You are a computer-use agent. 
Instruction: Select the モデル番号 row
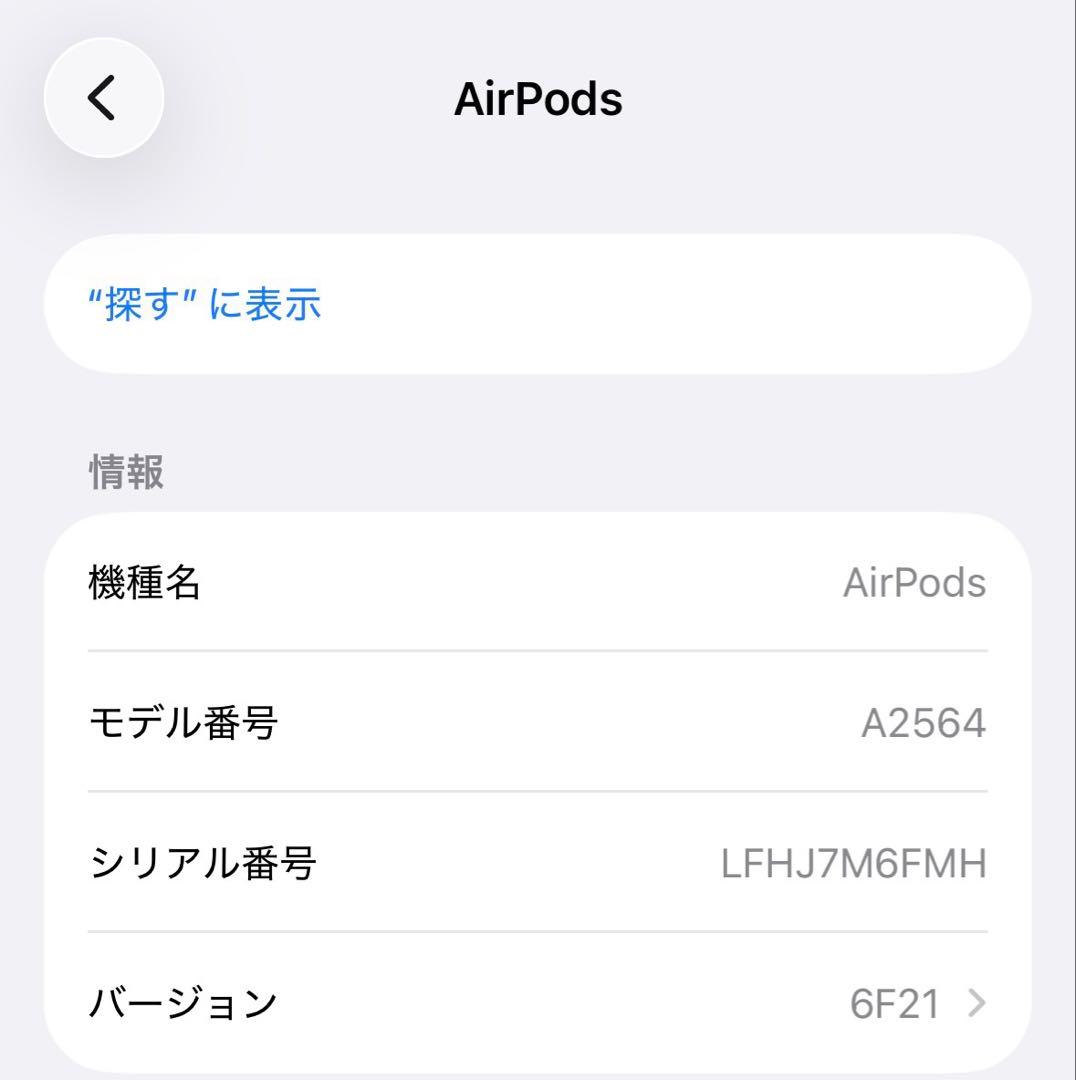pyautogui.click(x=540, y=723)
